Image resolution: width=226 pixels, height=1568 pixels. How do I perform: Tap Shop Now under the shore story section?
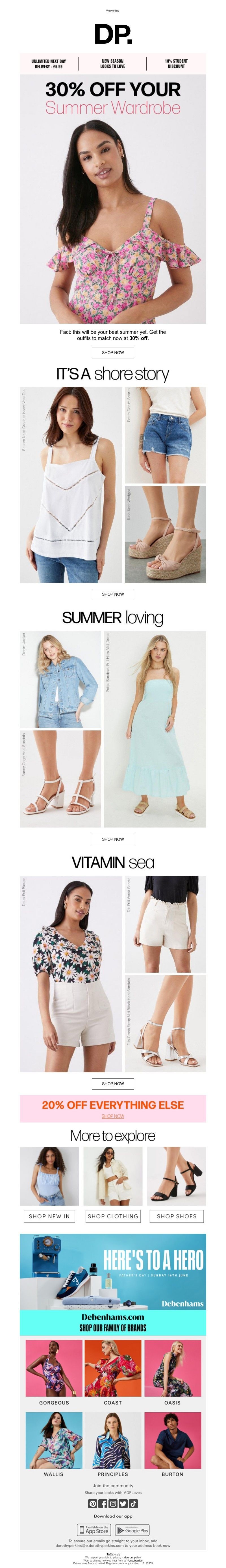(x=113, y=594)
